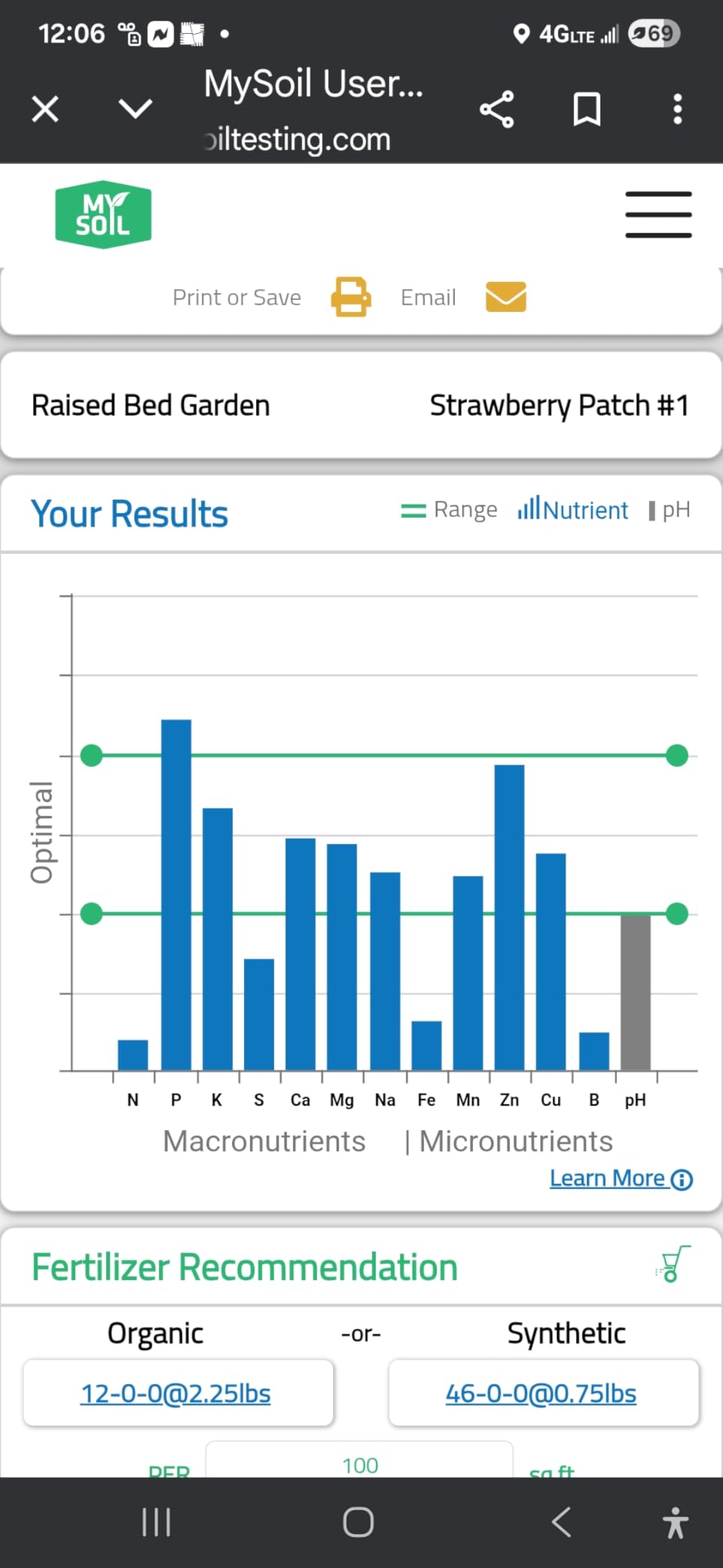Close the in-app browser tab

point(45,110)
